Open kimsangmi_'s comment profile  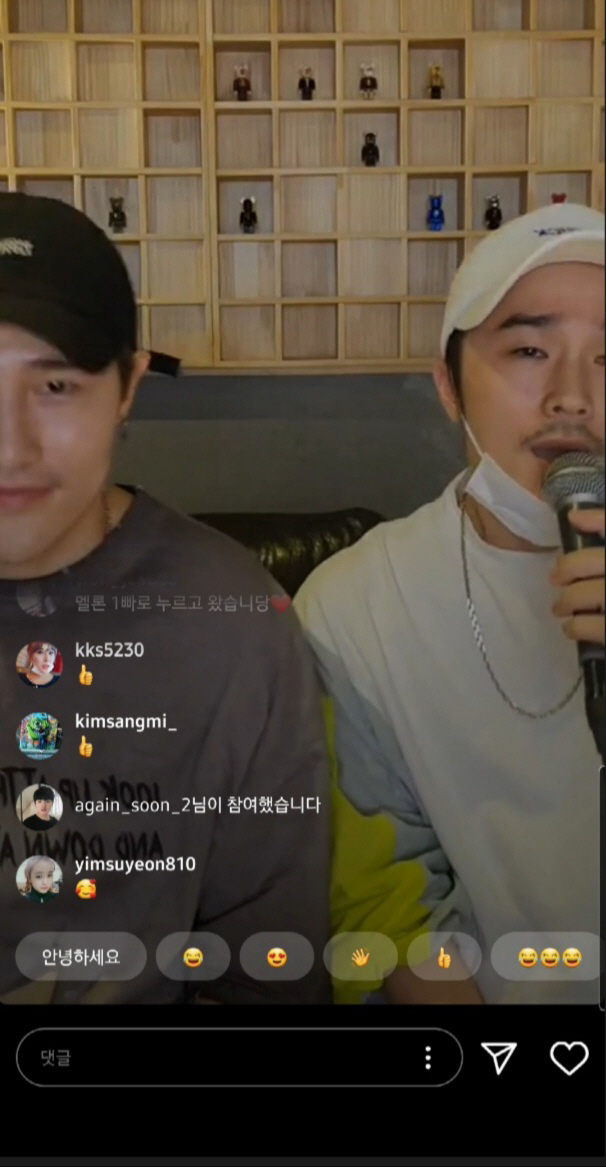coord(39,735)
